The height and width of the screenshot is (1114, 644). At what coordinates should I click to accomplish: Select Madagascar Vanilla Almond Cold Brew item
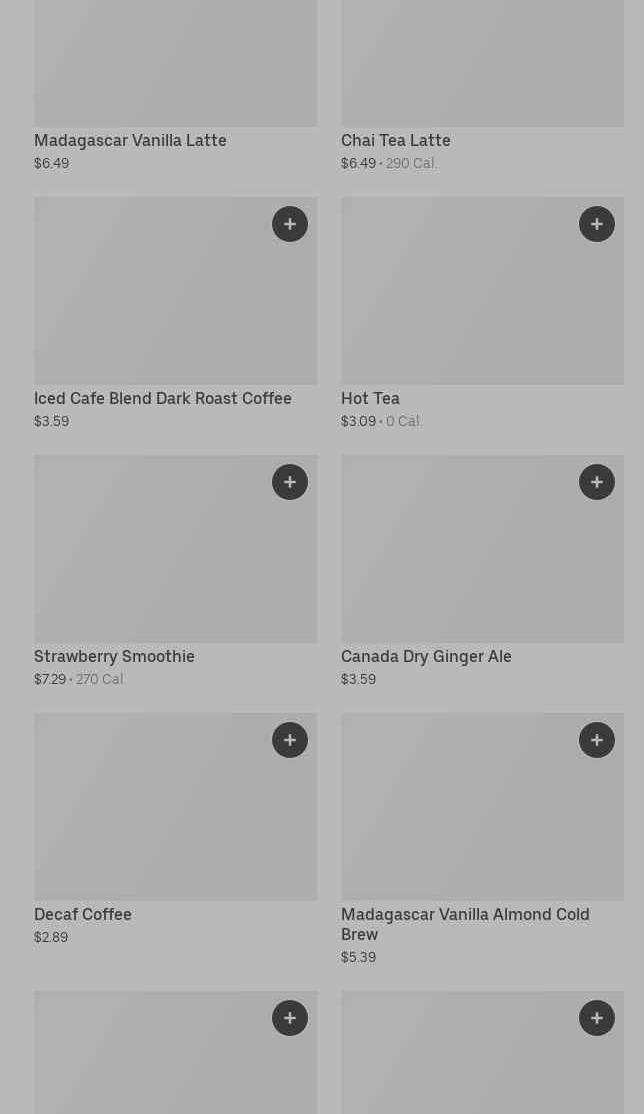click(x=465, y=924)
